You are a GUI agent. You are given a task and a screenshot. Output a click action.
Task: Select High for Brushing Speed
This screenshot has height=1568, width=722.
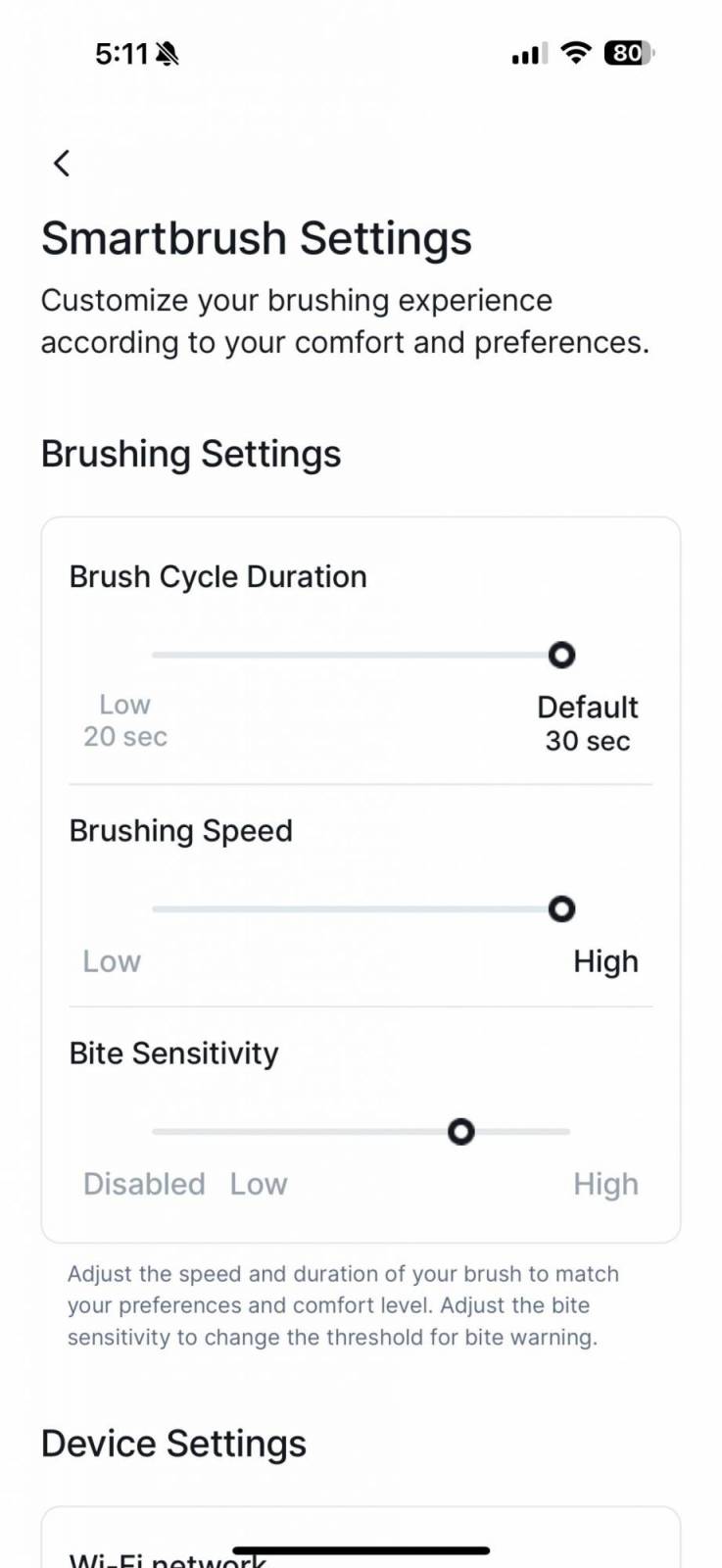(605, 961)
